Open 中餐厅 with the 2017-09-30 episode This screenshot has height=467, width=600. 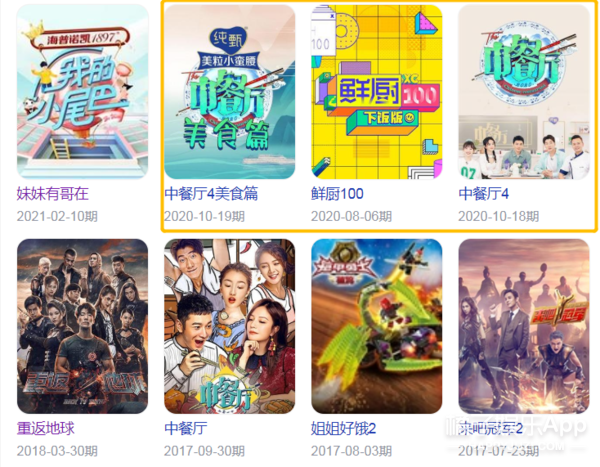(229, 325)
